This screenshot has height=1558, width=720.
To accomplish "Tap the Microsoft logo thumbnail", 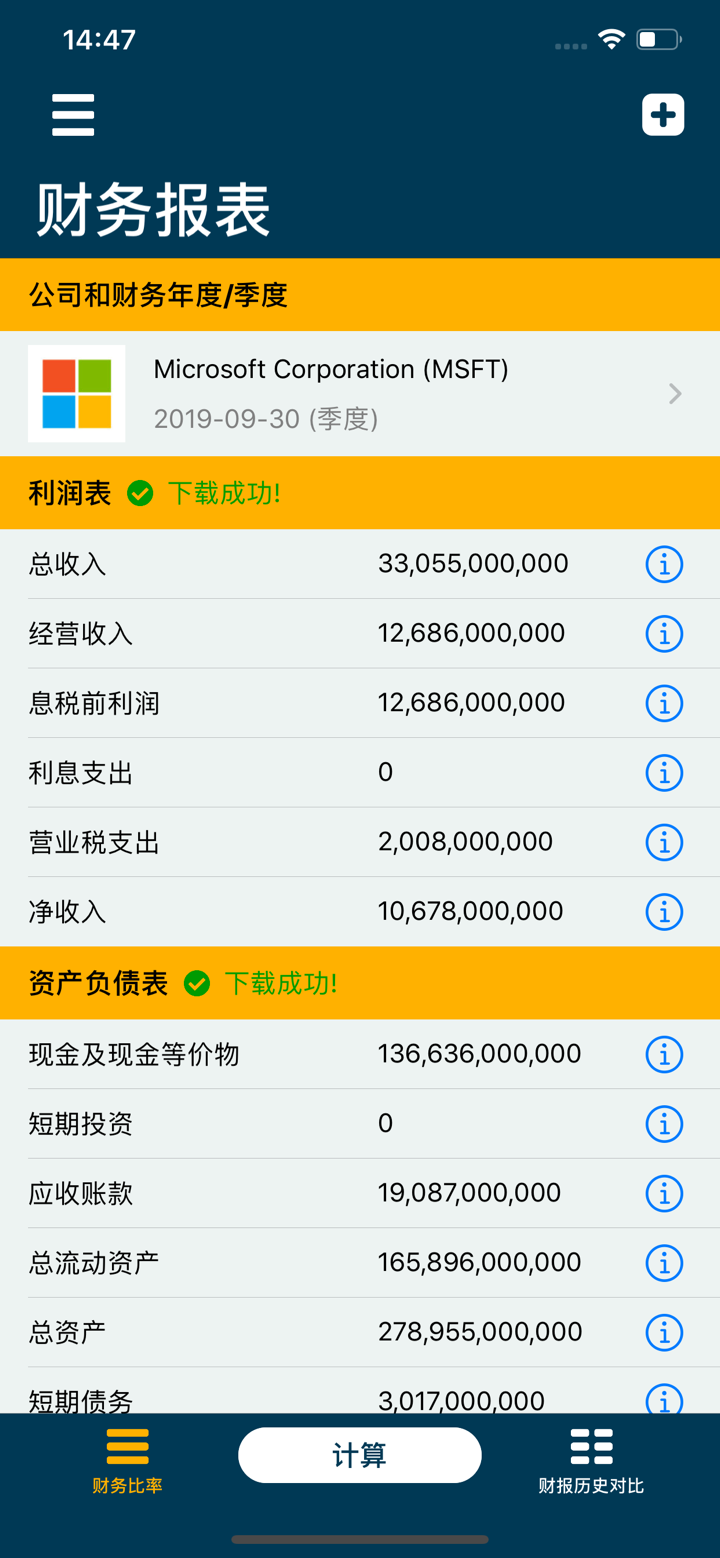I will tap(76, 393).
